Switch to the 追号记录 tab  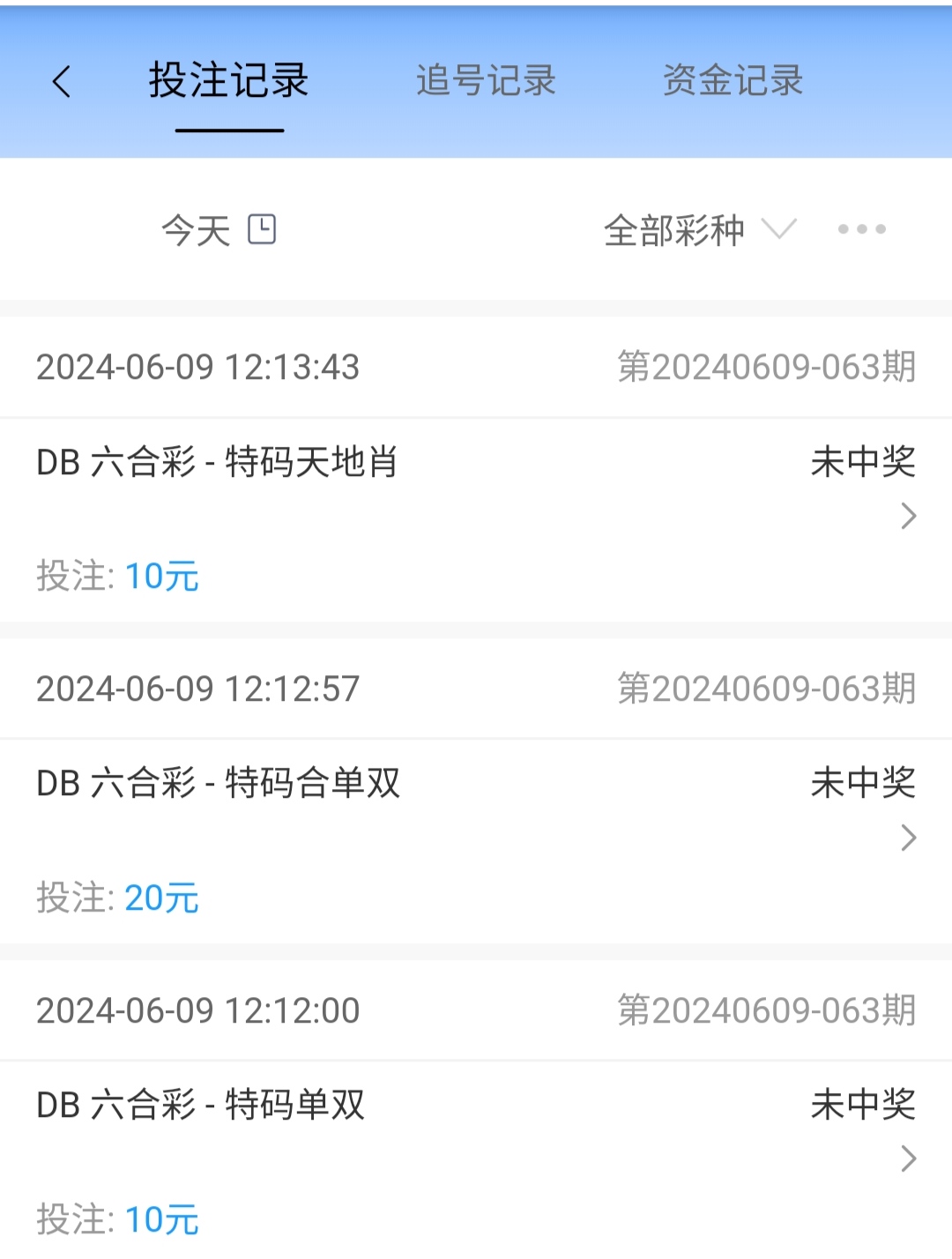click(486, 81)
